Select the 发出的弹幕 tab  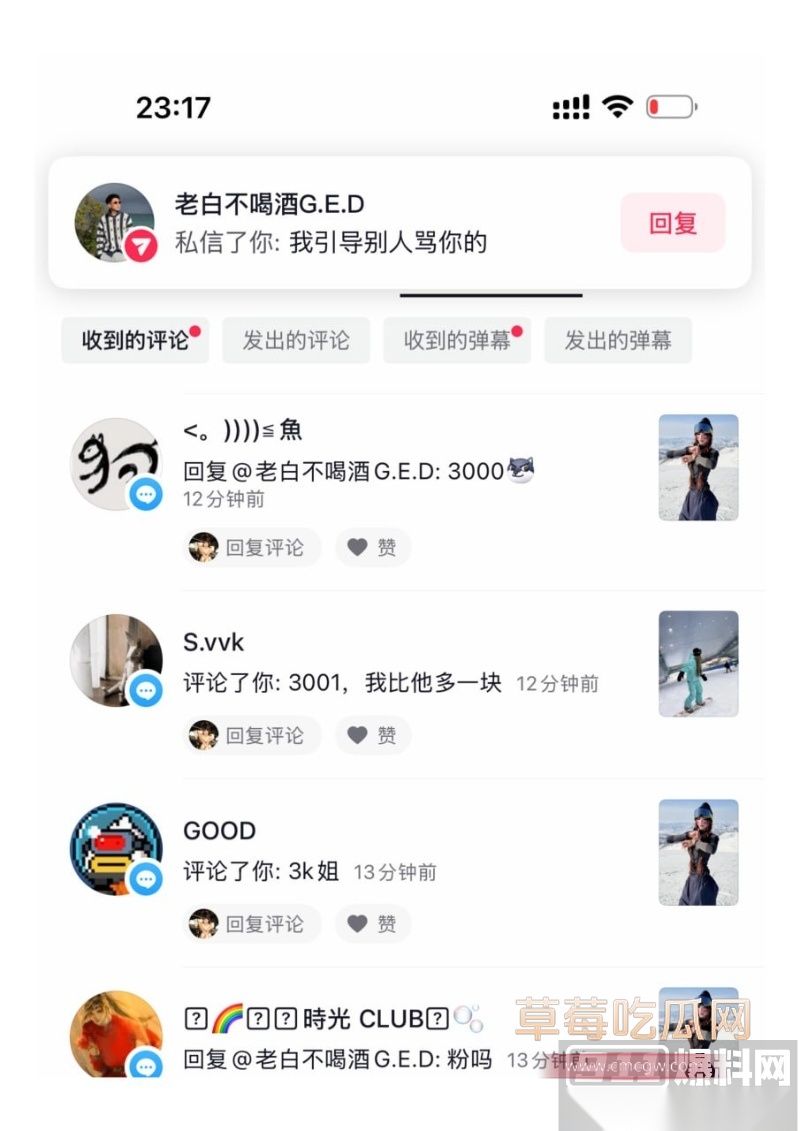(x=617, y=340)
